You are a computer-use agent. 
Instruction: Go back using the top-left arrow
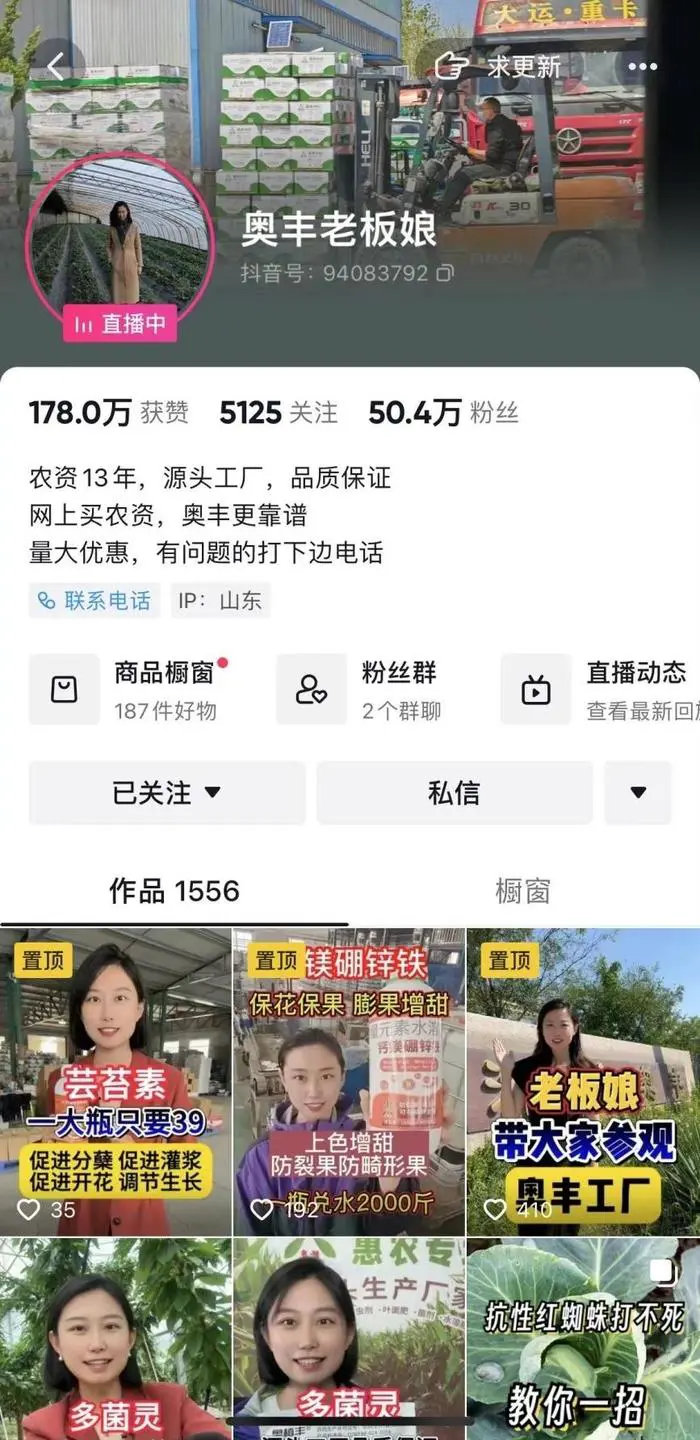click(57, 67)
